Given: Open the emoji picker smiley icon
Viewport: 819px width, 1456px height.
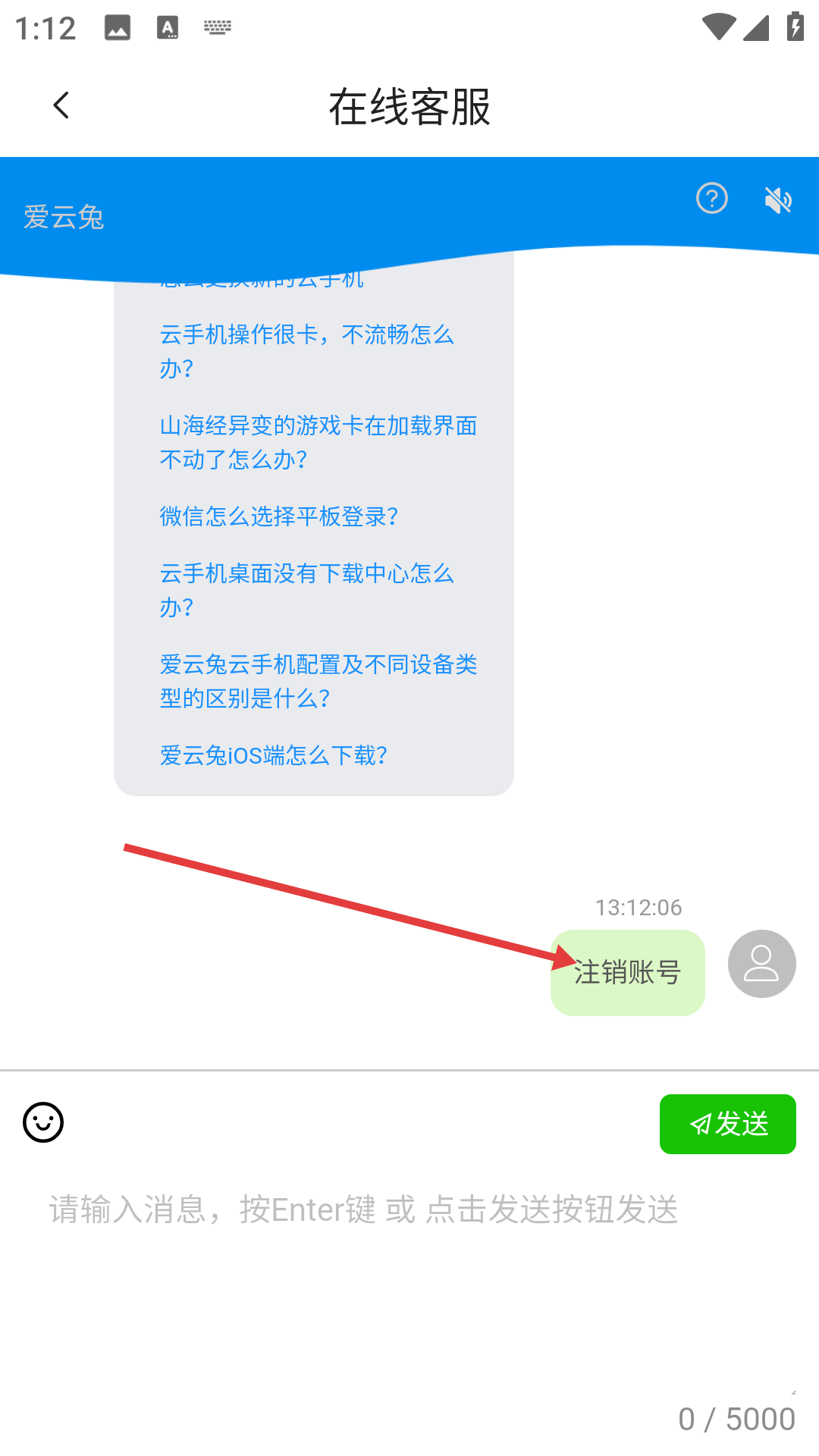Looking at the screenshot, I should point(43,1122).
